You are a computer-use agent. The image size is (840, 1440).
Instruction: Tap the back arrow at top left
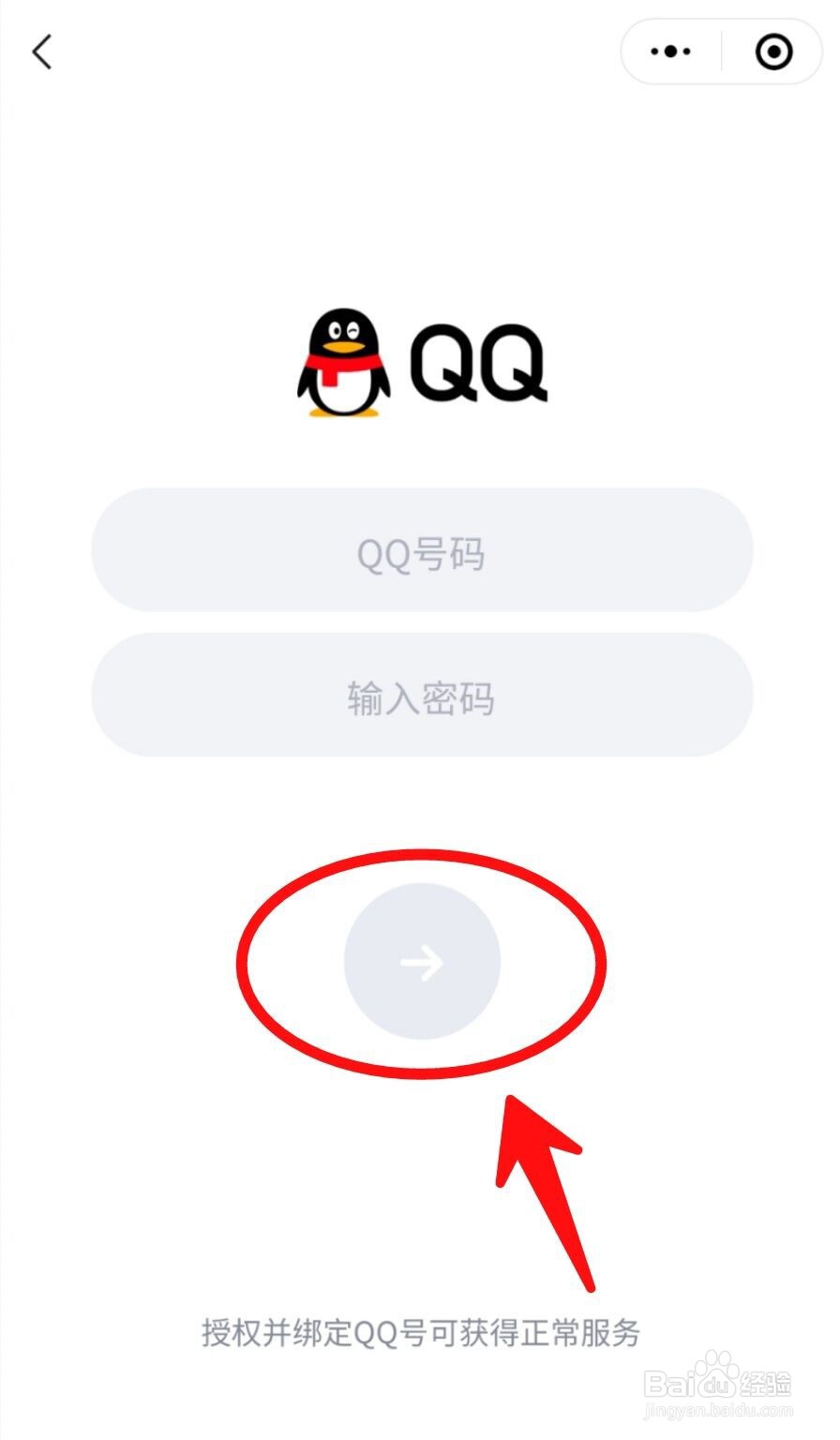point(39,52)
